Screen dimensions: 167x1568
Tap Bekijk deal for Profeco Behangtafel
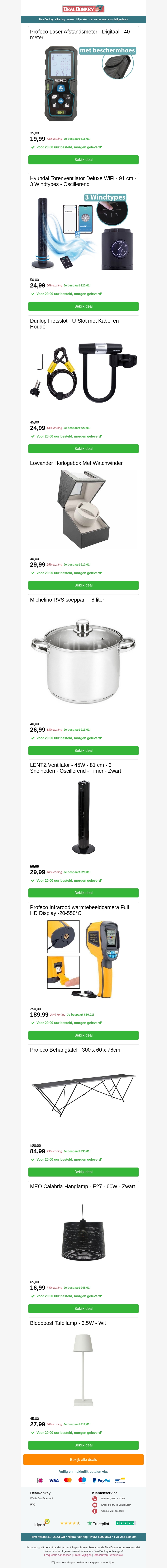click(83, 1172)
